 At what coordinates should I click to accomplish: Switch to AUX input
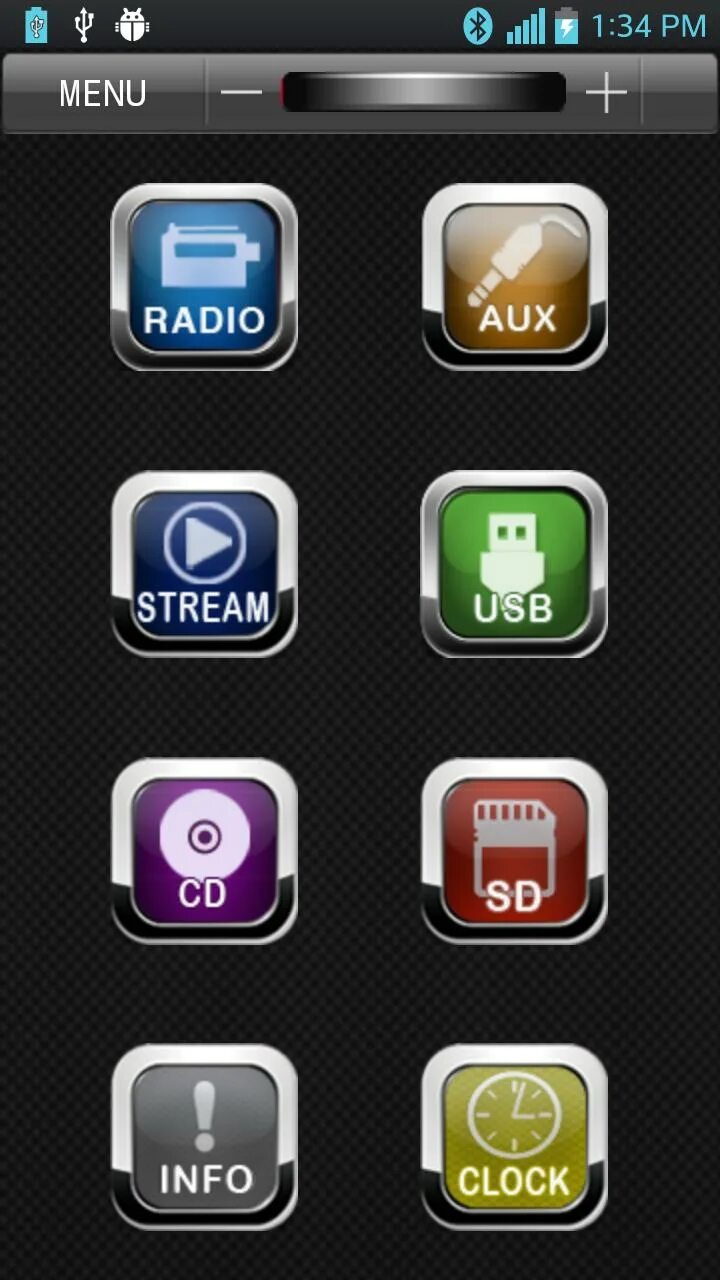515,277
